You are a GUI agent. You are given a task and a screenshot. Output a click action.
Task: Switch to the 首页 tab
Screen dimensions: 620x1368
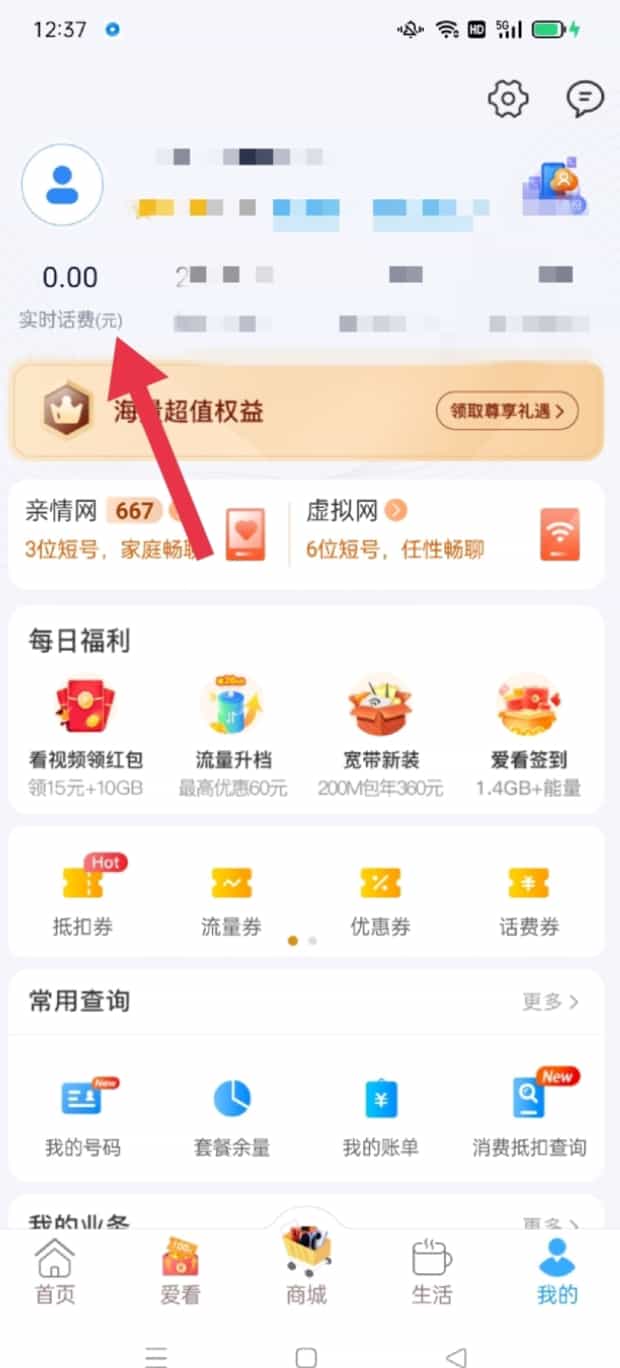click(55, 1271)
